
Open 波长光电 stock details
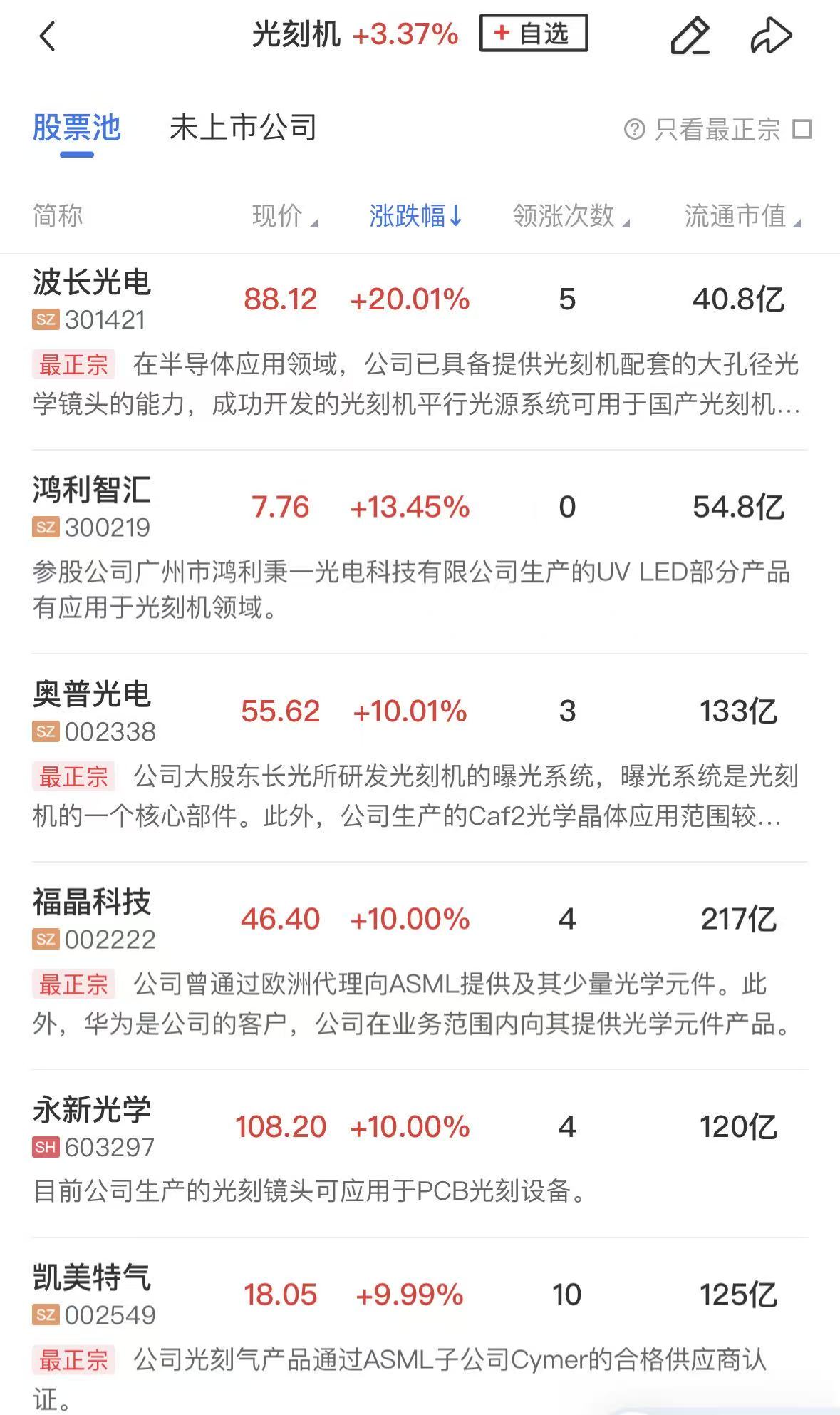[x=92, y=283]
